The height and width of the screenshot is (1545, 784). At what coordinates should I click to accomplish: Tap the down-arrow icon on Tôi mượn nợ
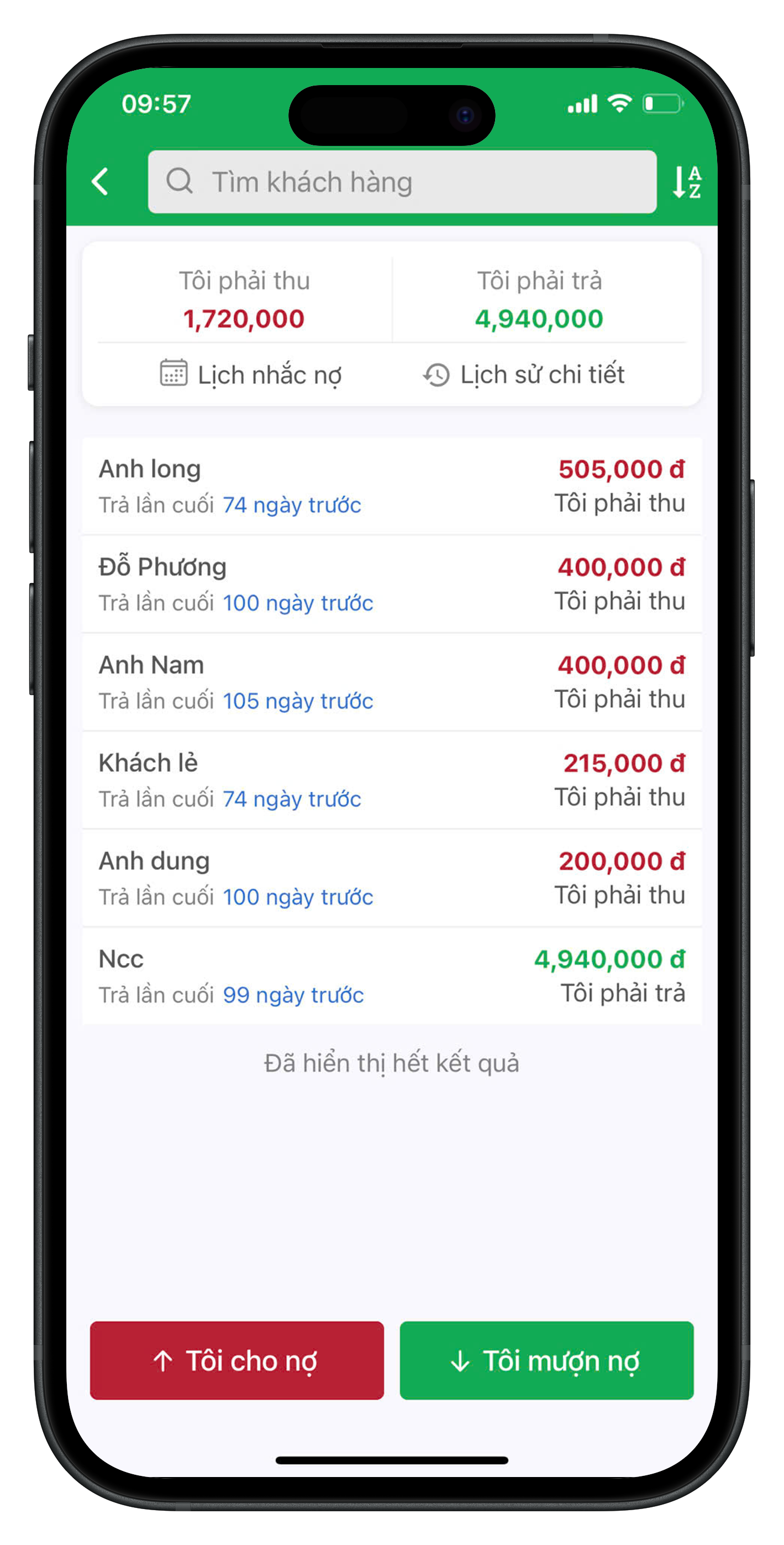click(459, 1360)
